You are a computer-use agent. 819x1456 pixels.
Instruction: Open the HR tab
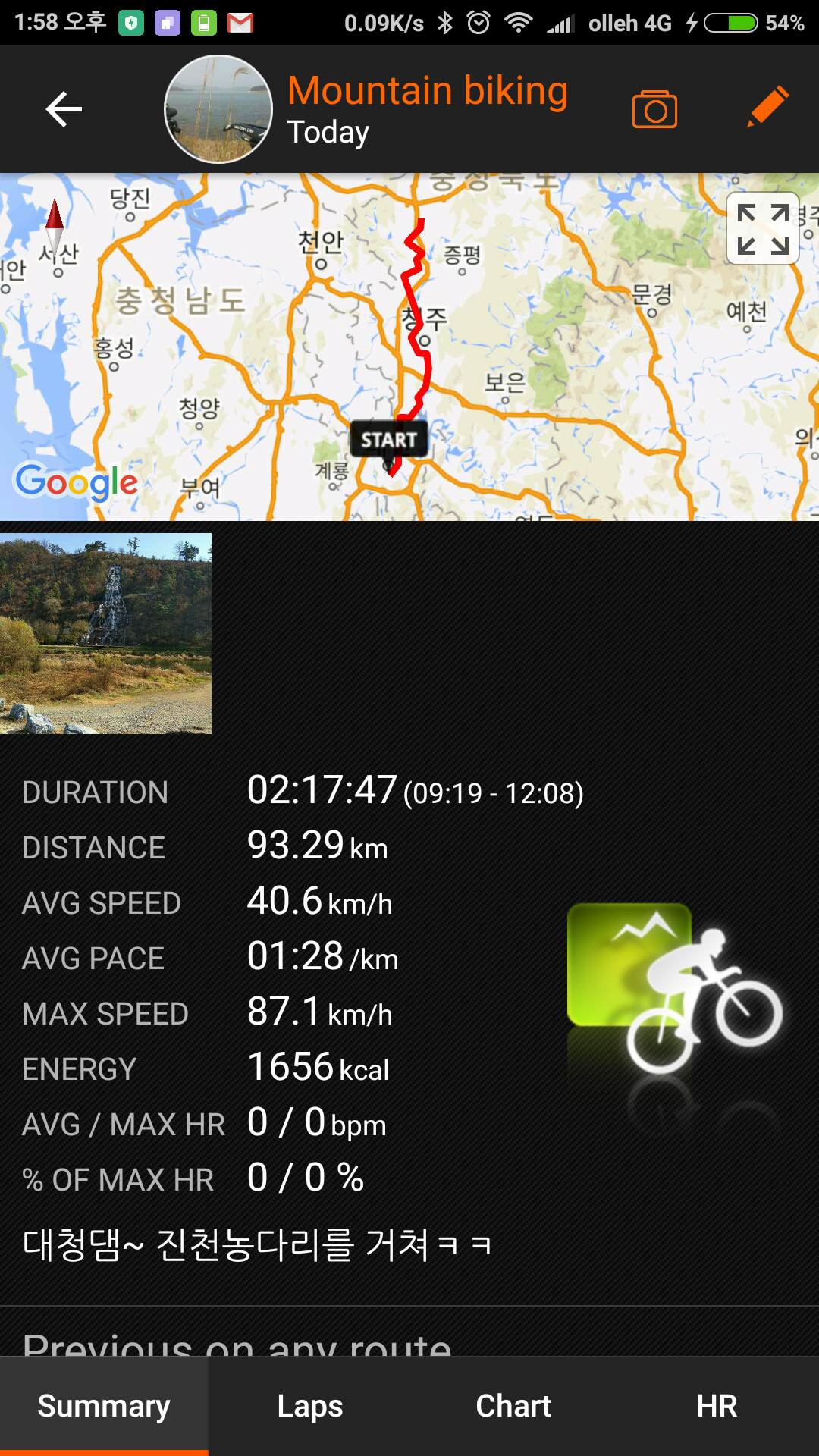717,1406
